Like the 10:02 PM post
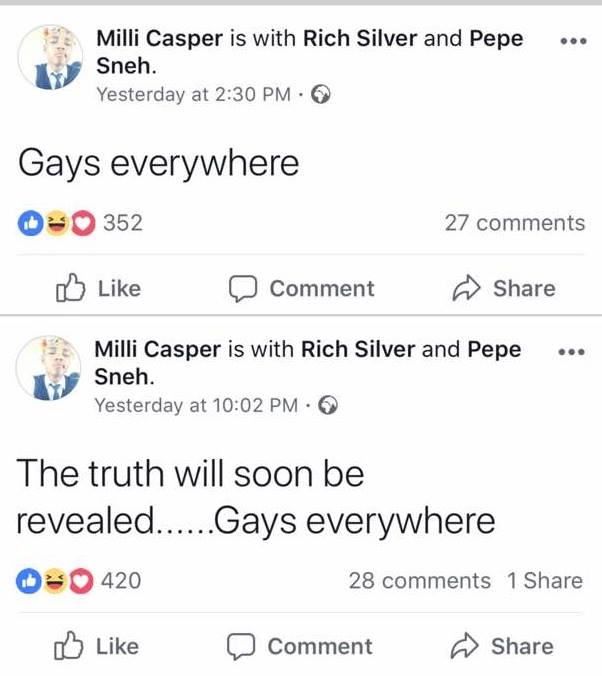Viewport: 602px width, 676px height. coord(98,646)
